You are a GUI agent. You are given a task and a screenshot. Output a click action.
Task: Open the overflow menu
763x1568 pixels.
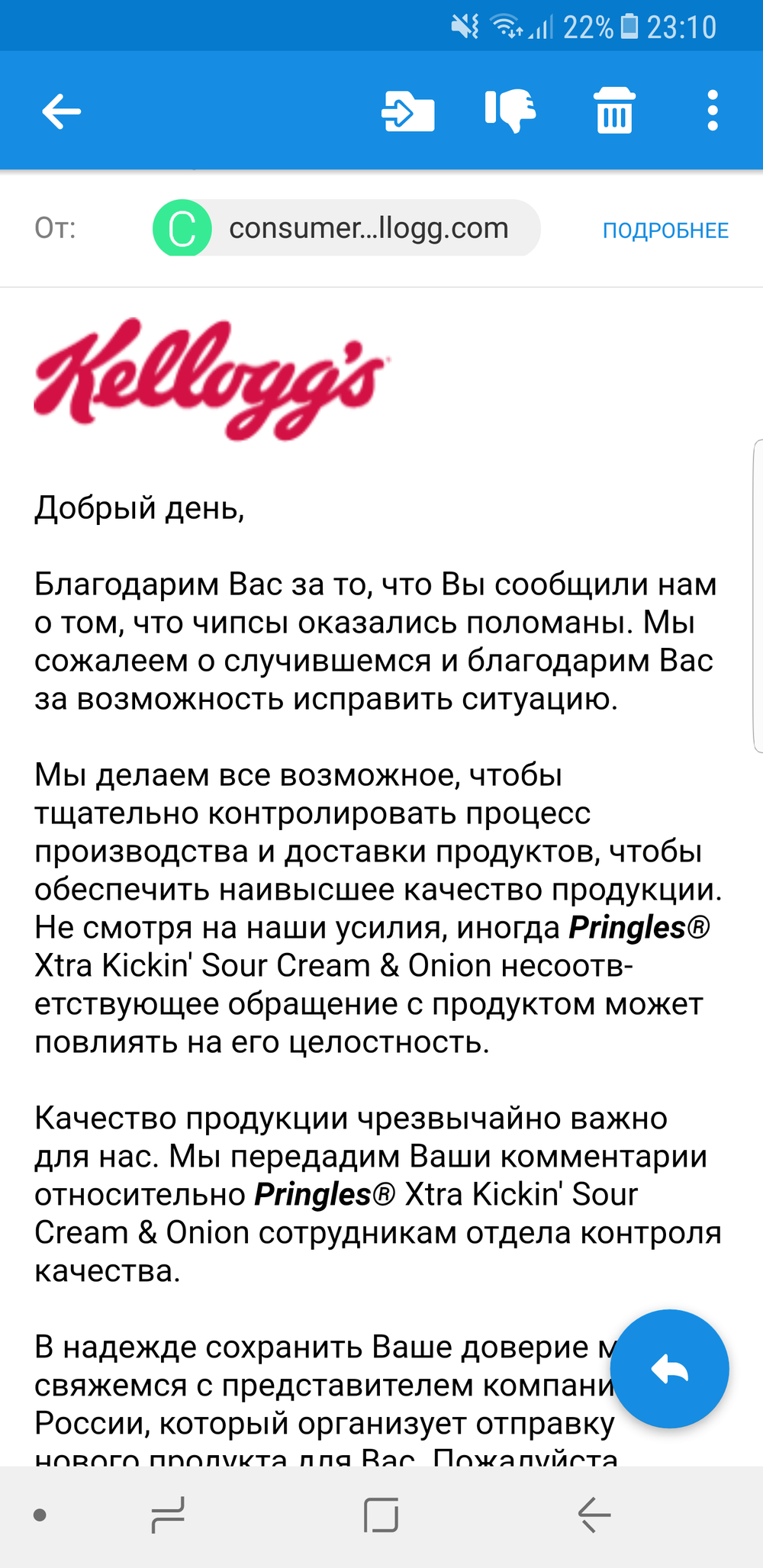click(x=712, y=111)
